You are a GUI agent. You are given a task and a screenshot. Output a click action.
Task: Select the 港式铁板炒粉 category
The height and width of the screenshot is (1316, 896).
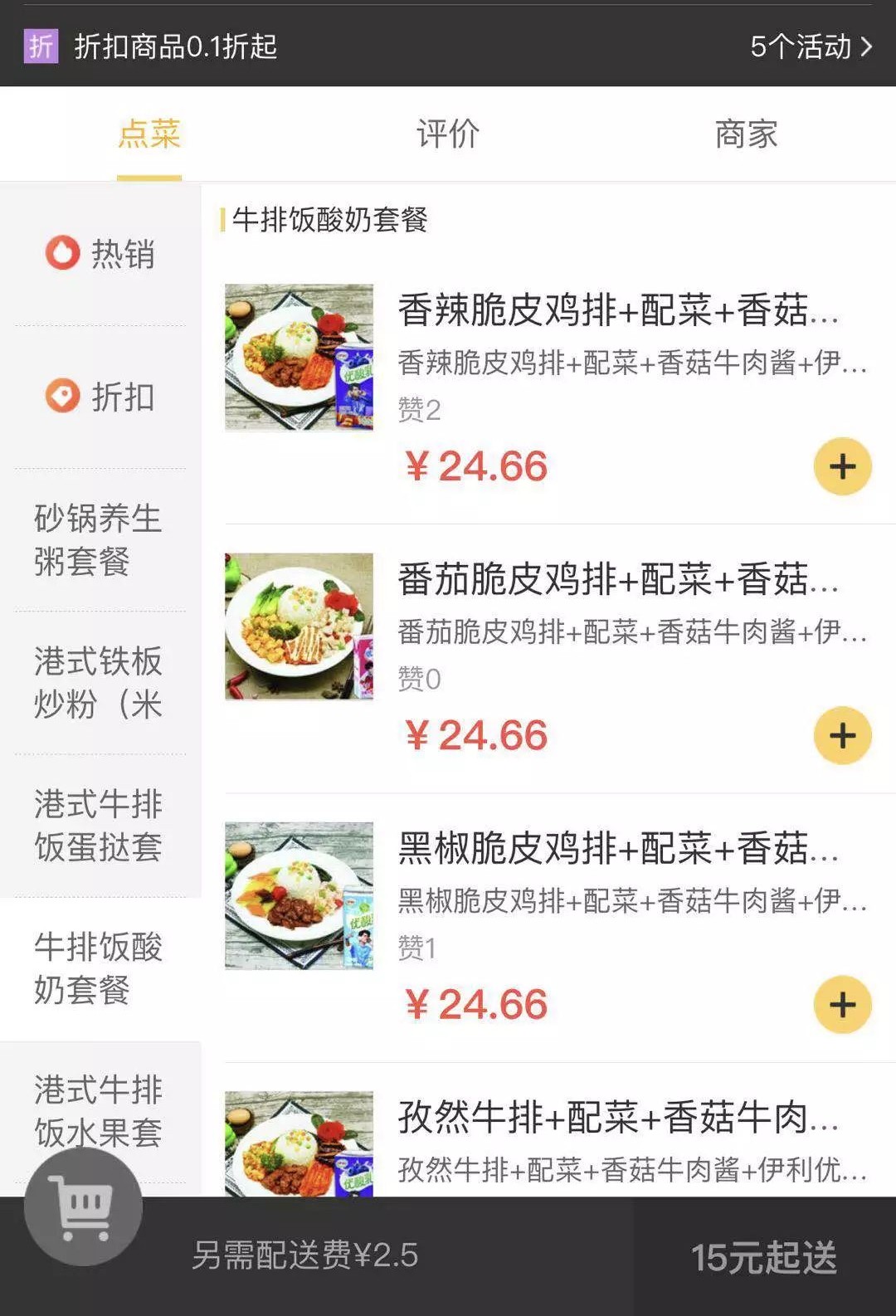pyautogui.click(x=99, y=682)
